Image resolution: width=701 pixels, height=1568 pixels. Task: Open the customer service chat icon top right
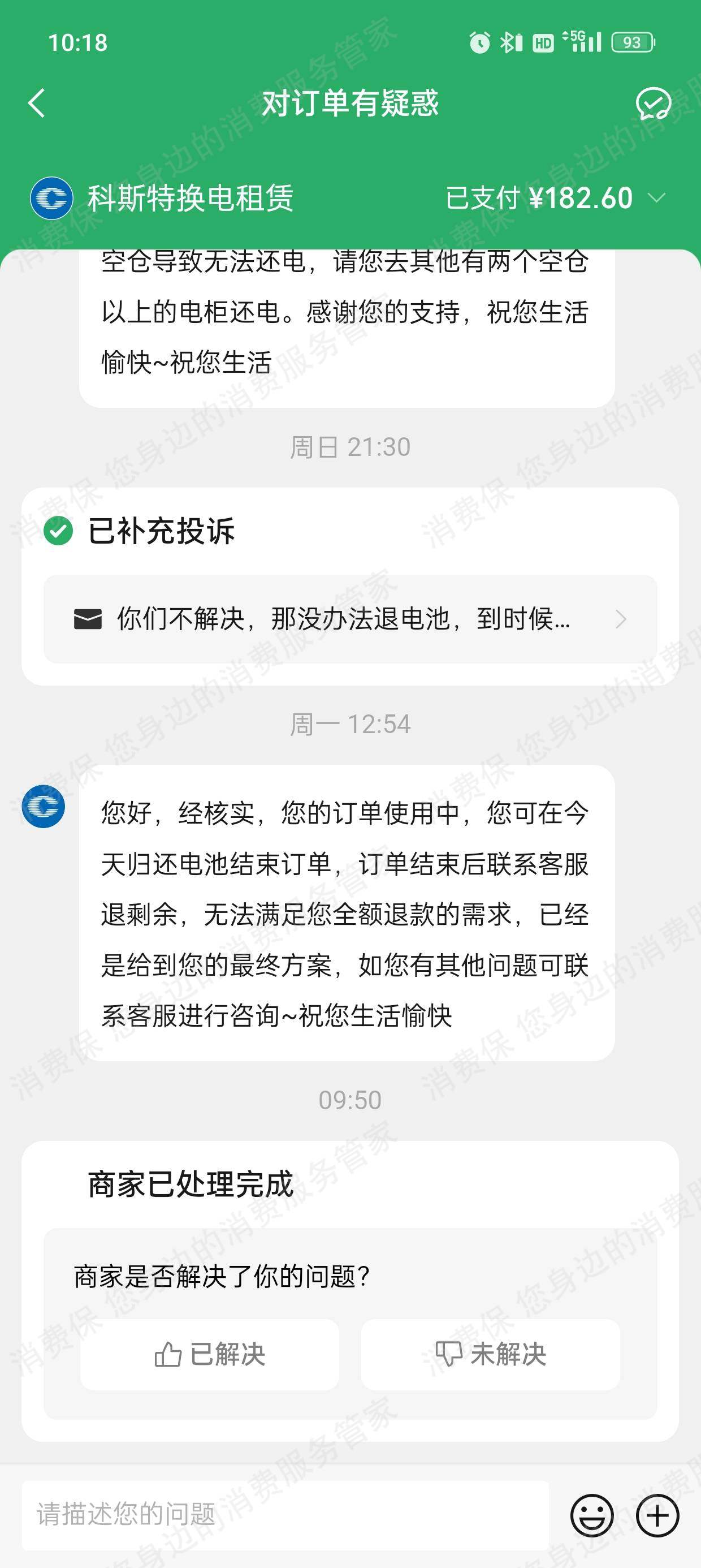click(652, 105)
